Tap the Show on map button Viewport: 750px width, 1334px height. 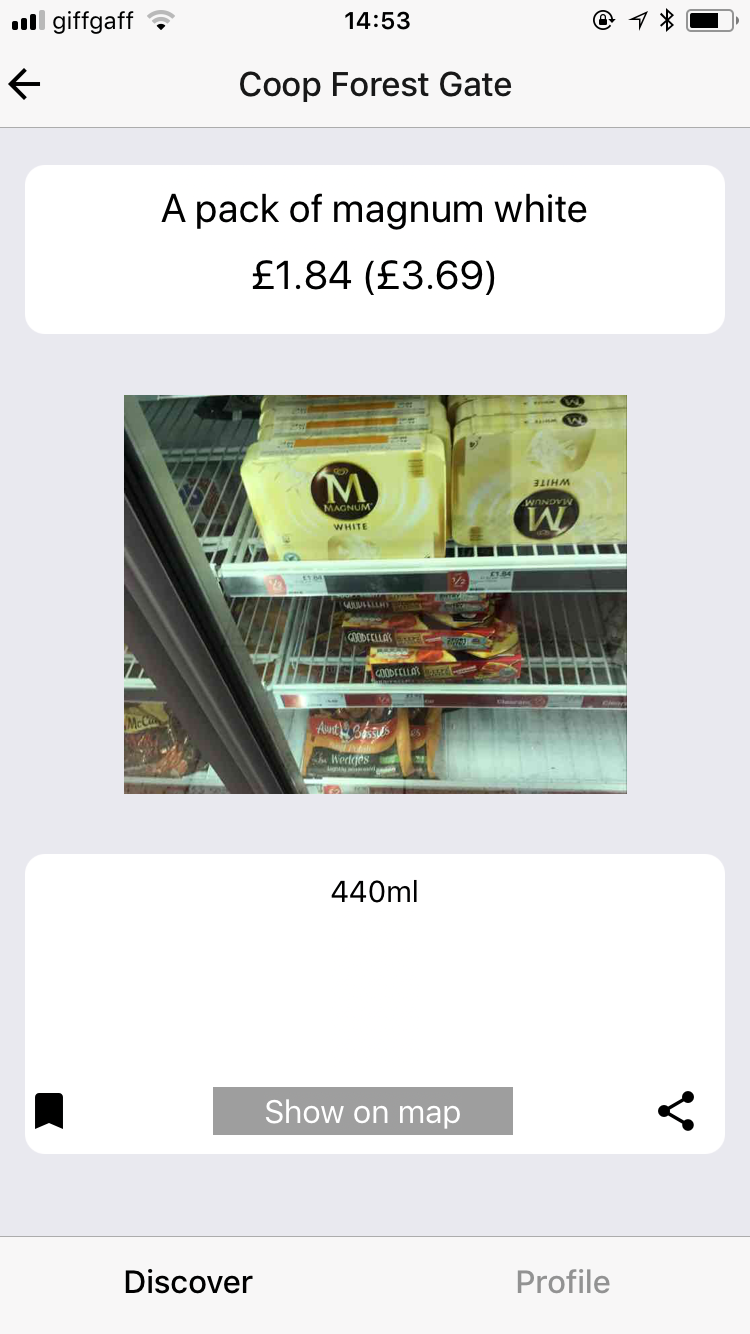[x=362, y=1111]
